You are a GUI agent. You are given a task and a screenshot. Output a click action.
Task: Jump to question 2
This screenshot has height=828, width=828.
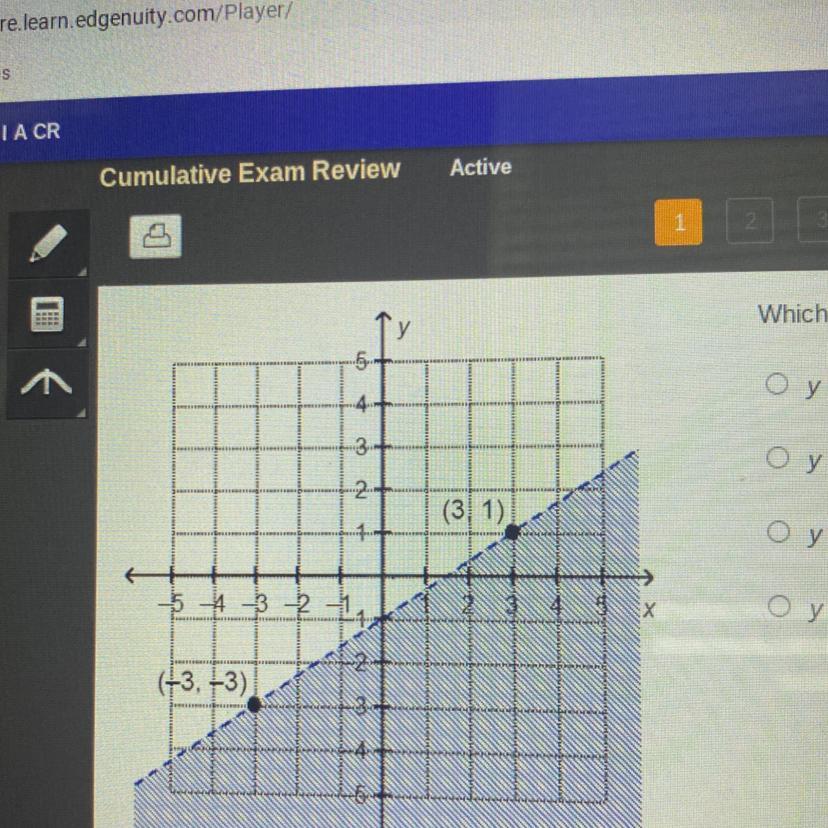(750, 221)
